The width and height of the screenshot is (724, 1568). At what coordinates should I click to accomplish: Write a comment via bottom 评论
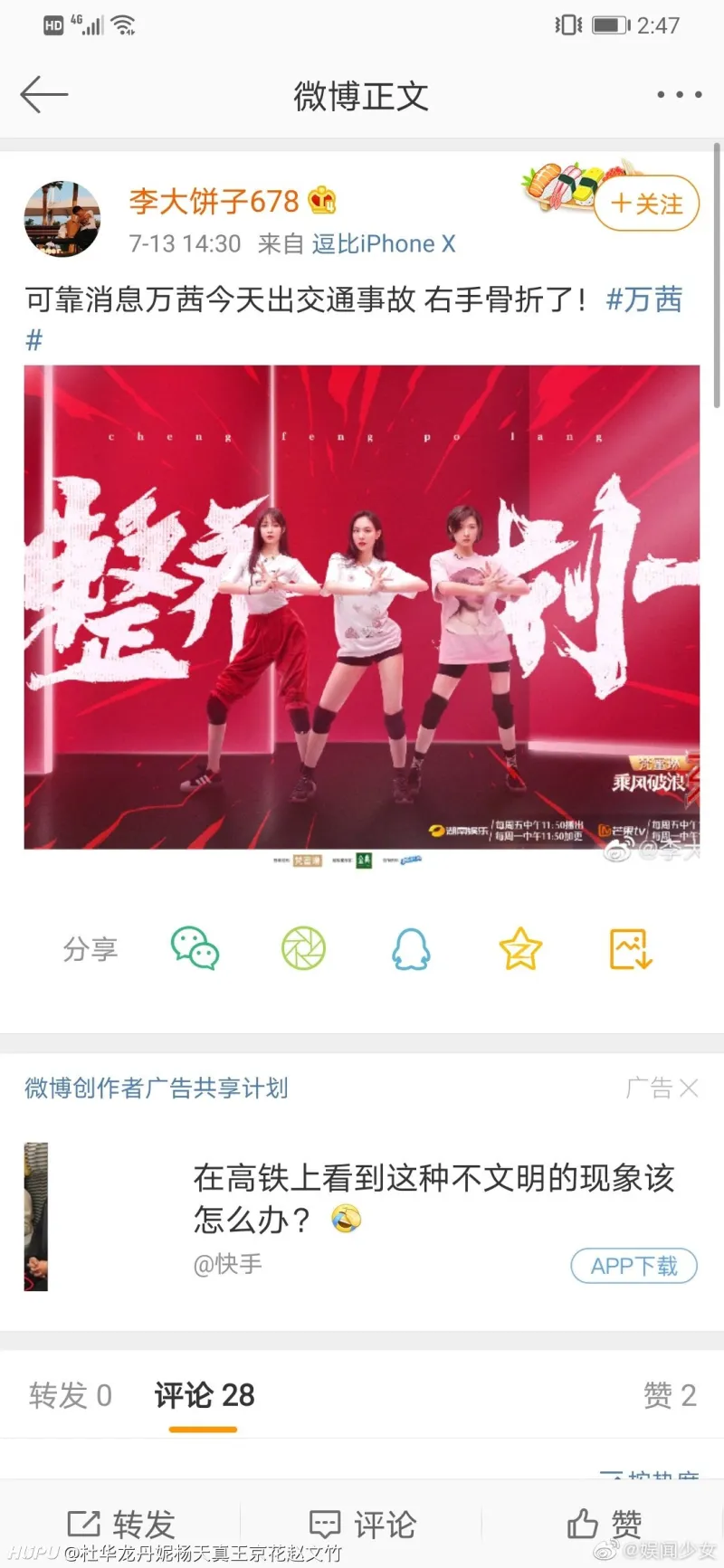(362, 1525)
